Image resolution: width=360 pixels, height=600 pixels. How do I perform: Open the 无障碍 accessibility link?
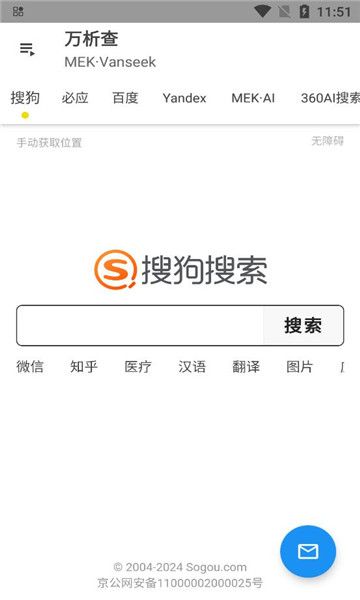pos(327,141)
